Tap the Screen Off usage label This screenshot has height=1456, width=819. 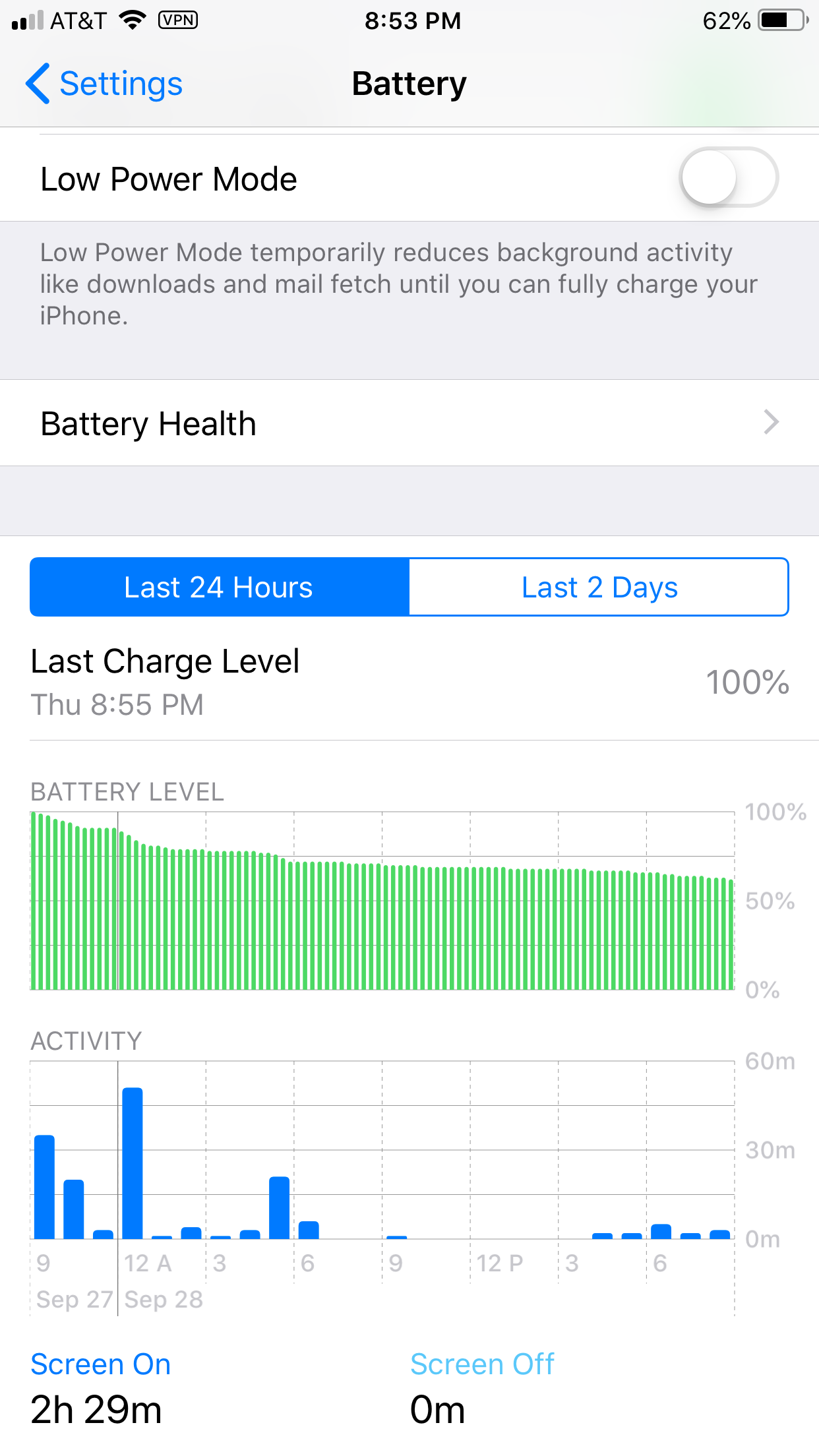point(481,1364)
